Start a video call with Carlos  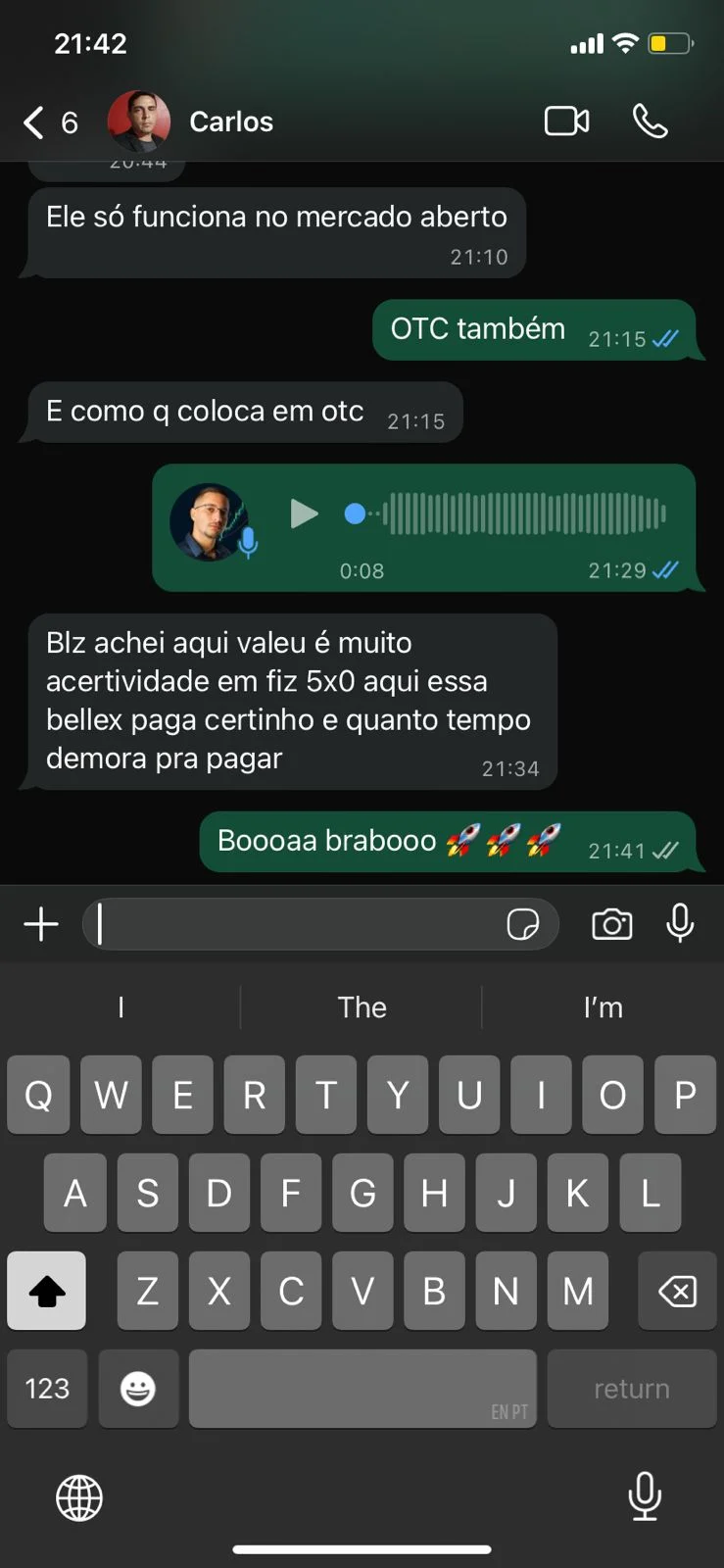click(x=566, y=122)
